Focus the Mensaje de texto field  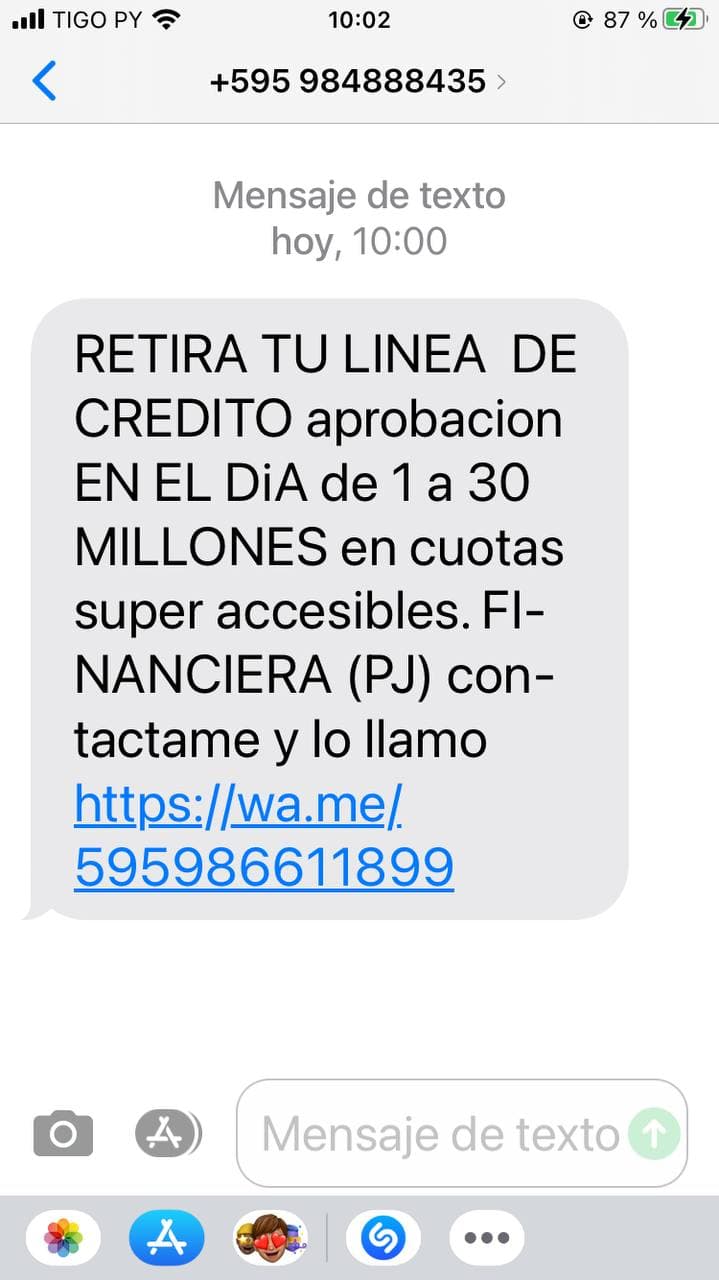[440, 1133]
